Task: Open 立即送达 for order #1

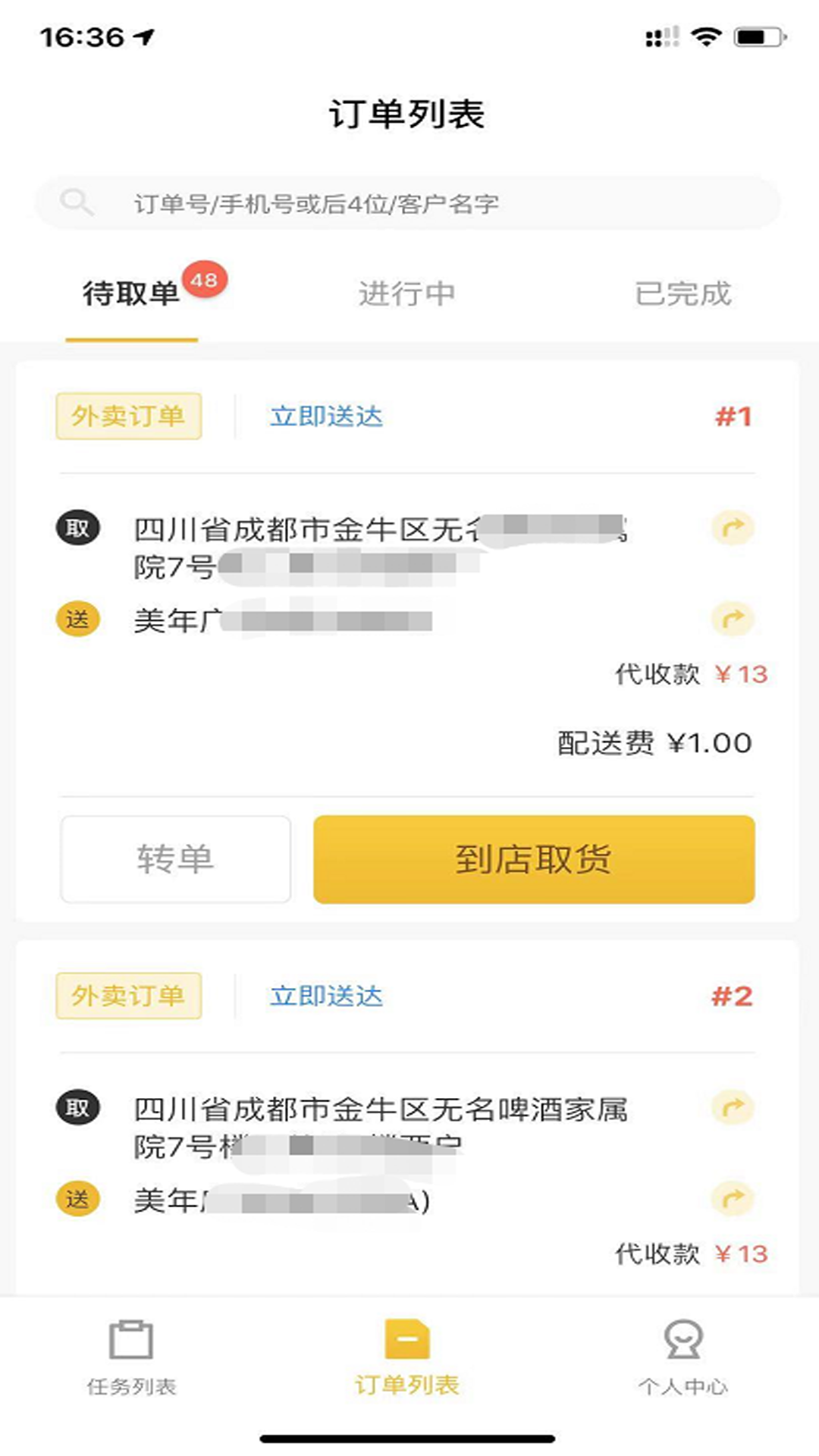Action: (328, 416)
